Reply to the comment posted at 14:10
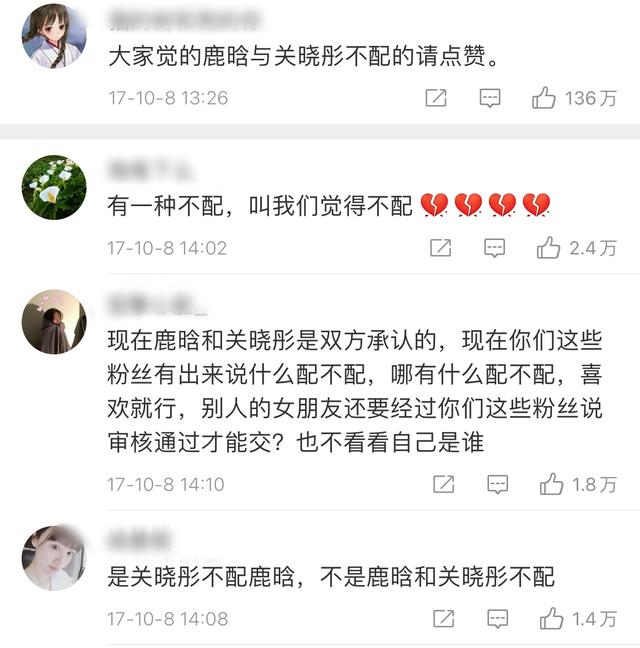Image resolution: width=640 pixels, height=648 pixels. (497, 484)
